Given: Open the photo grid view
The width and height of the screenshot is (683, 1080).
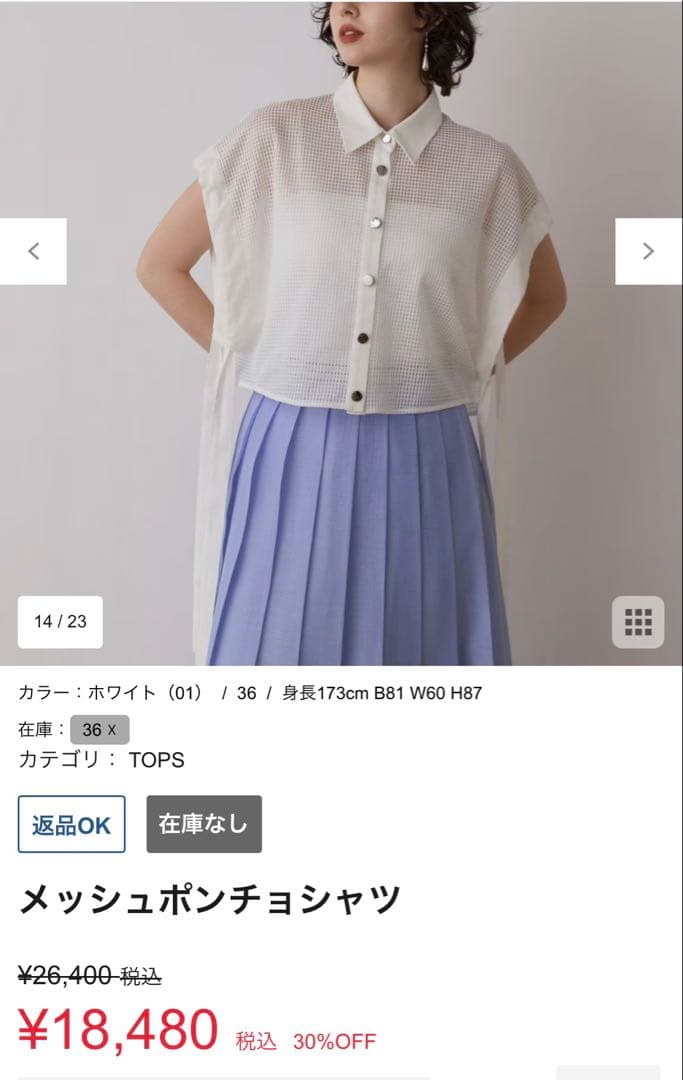Looking at the screenshot, I should (x=637, y=622).
